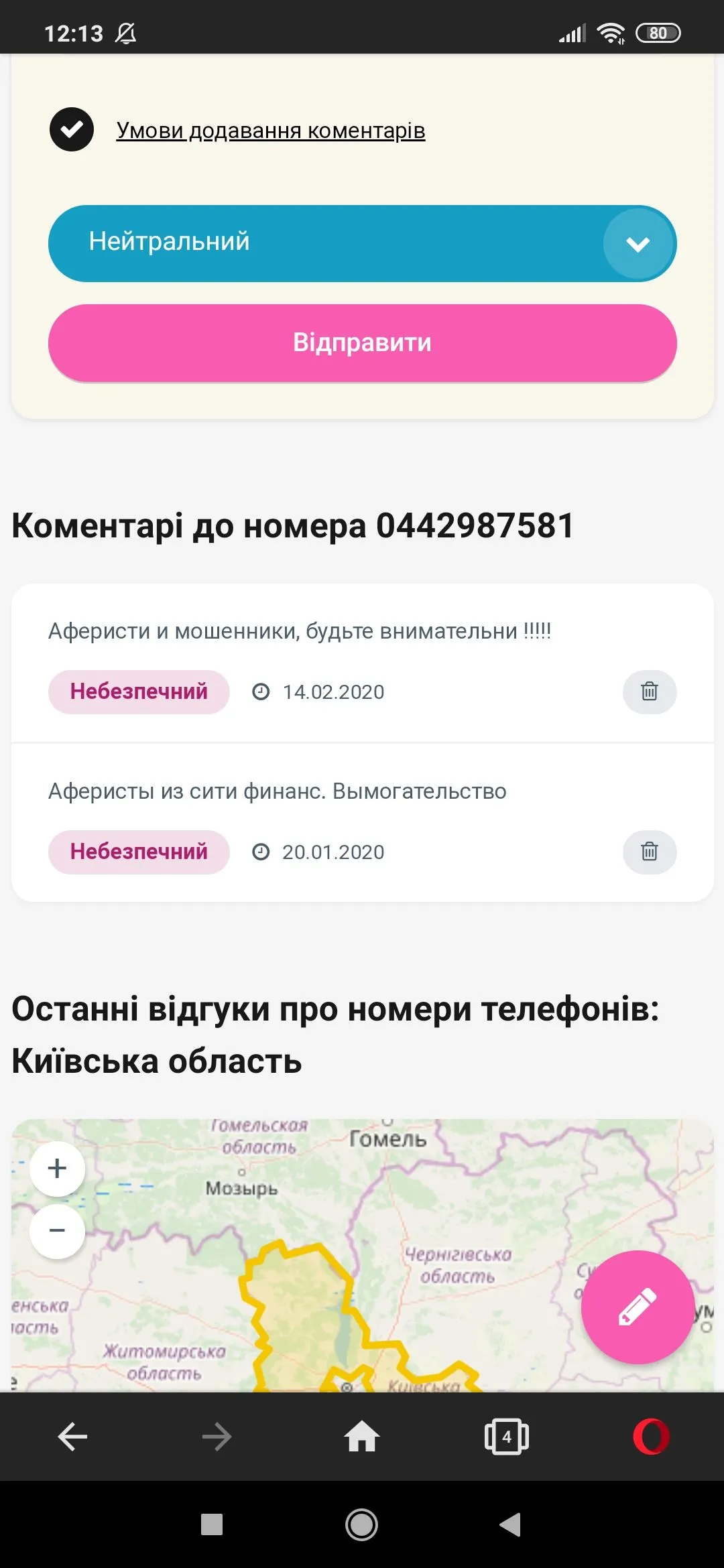Screen dimensions: 724x1568
Task: Zoom in on the map
Action: tap(58, 1169)
